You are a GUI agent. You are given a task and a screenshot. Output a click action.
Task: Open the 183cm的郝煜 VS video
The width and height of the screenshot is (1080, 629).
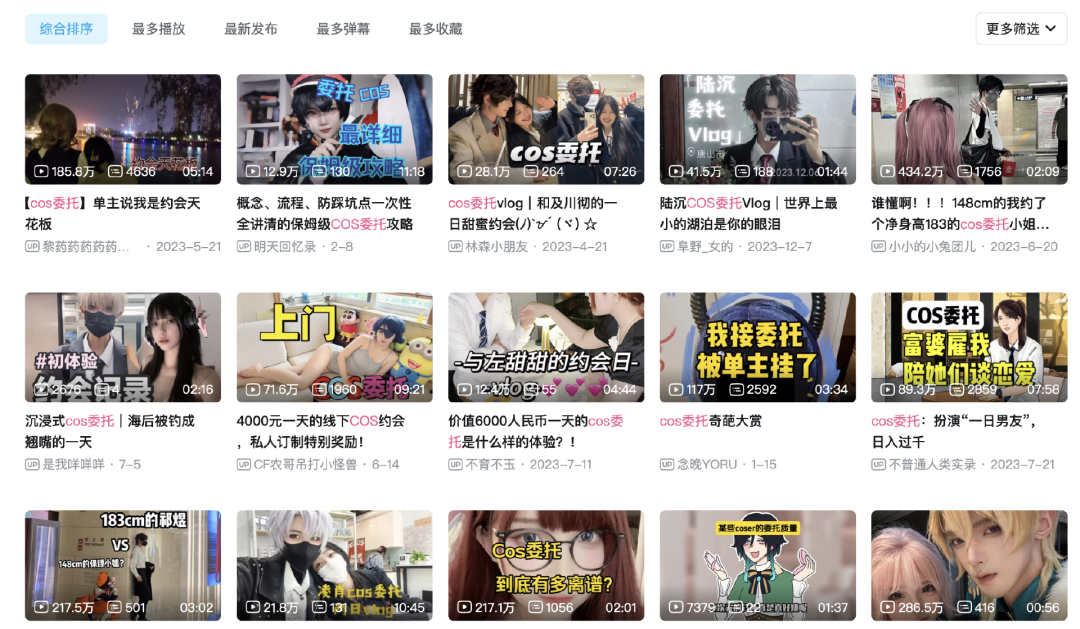click(x=122, y=565)
